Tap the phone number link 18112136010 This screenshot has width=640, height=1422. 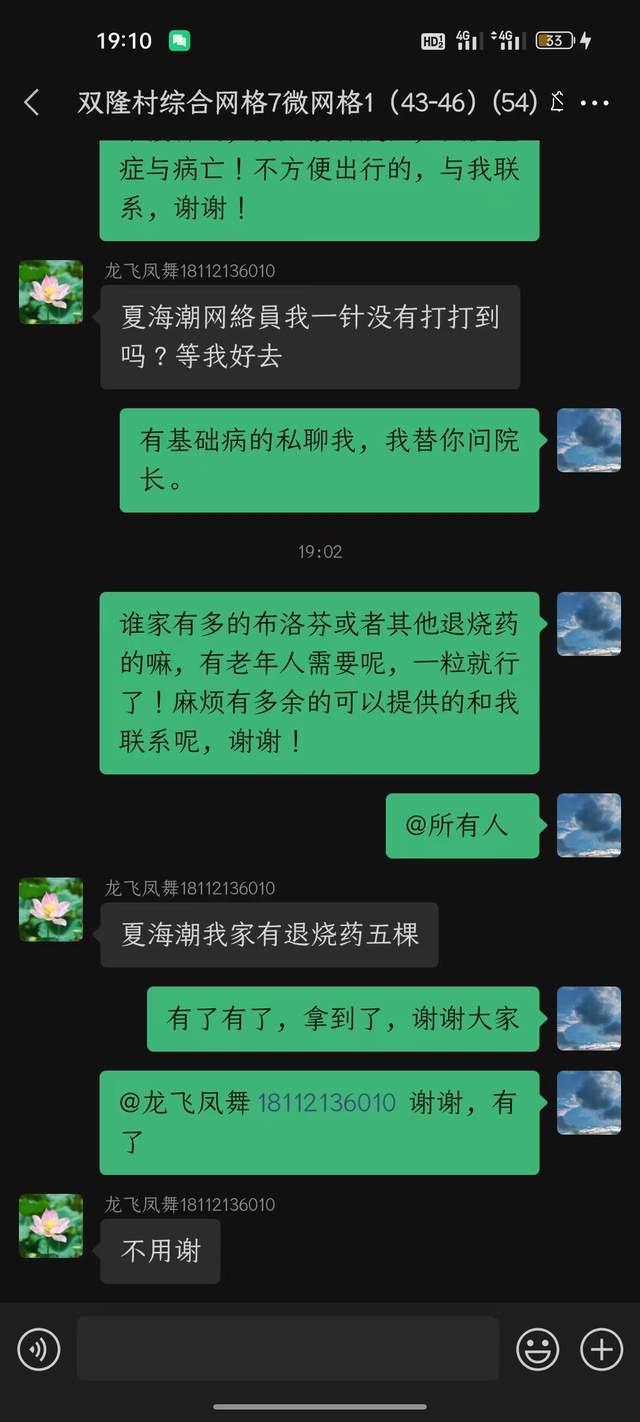point(327,1103)
